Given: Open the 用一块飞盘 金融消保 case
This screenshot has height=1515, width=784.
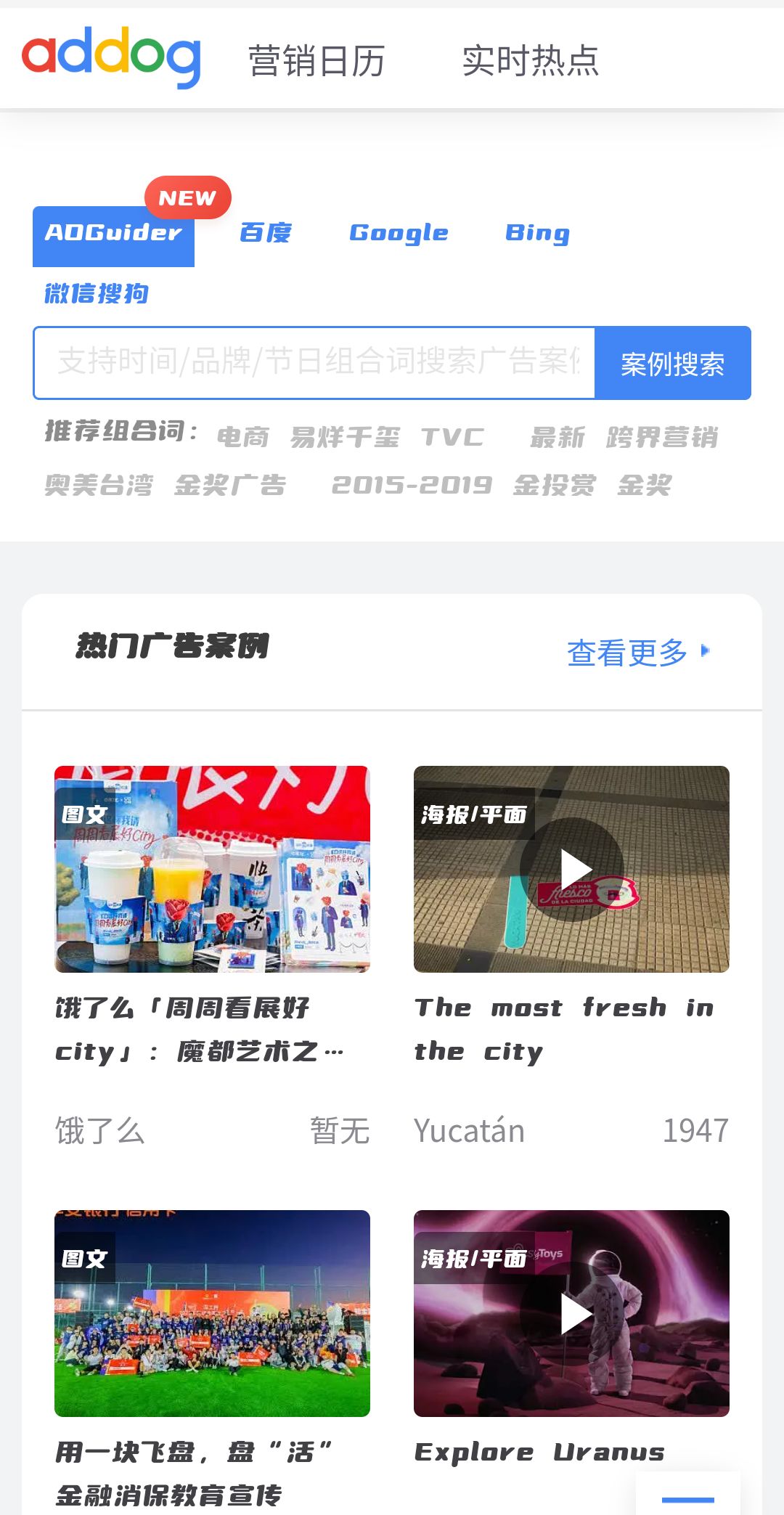Looking at the screenshot, I should [212, 1313].
